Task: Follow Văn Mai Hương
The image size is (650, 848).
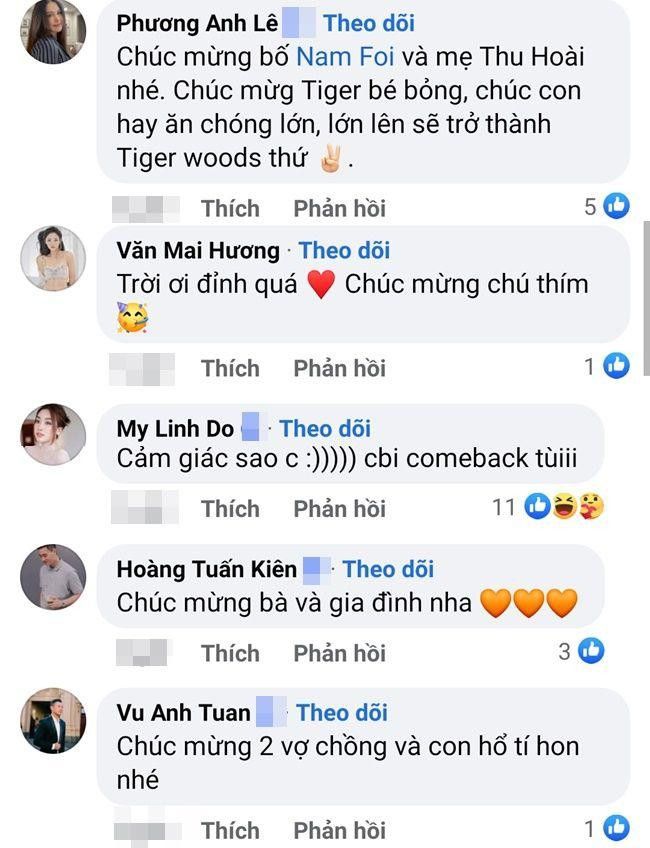Action: point(344,250)
